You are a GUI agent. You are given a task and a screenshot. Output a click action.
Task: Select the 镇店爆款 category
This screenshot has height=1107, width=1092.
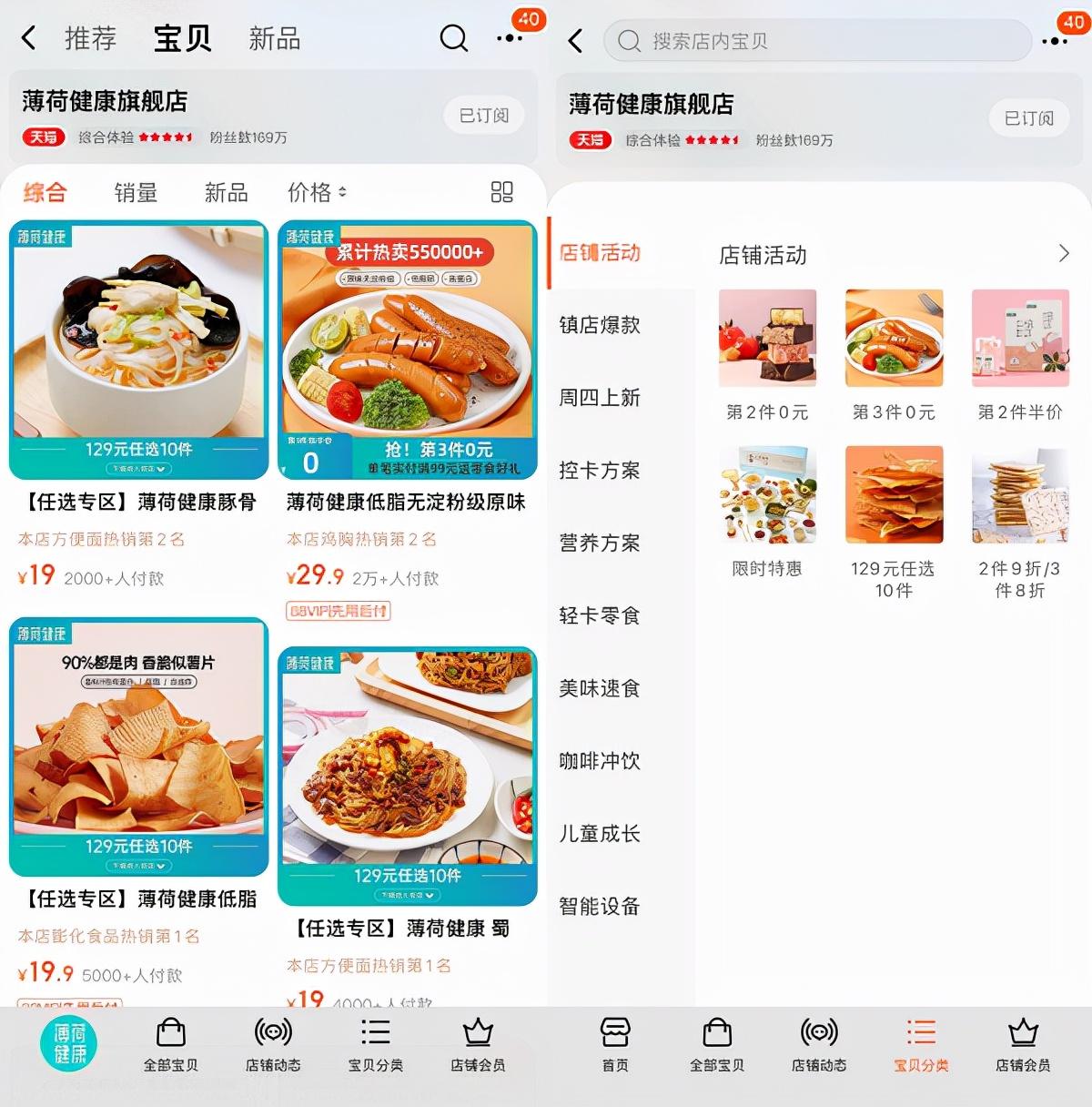point(600,325)
